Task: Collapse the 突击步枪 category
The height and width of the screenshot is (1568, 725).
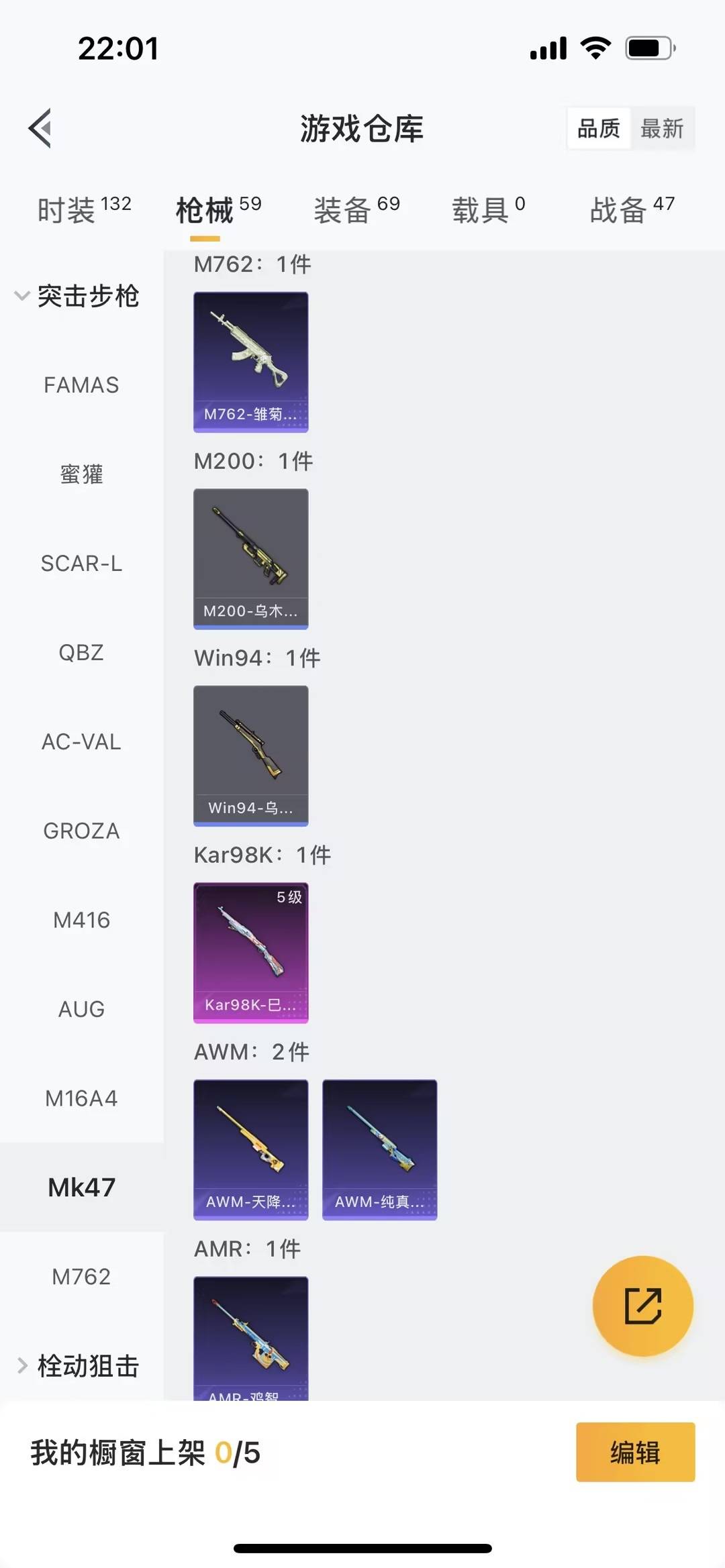Action: [81, 296]
